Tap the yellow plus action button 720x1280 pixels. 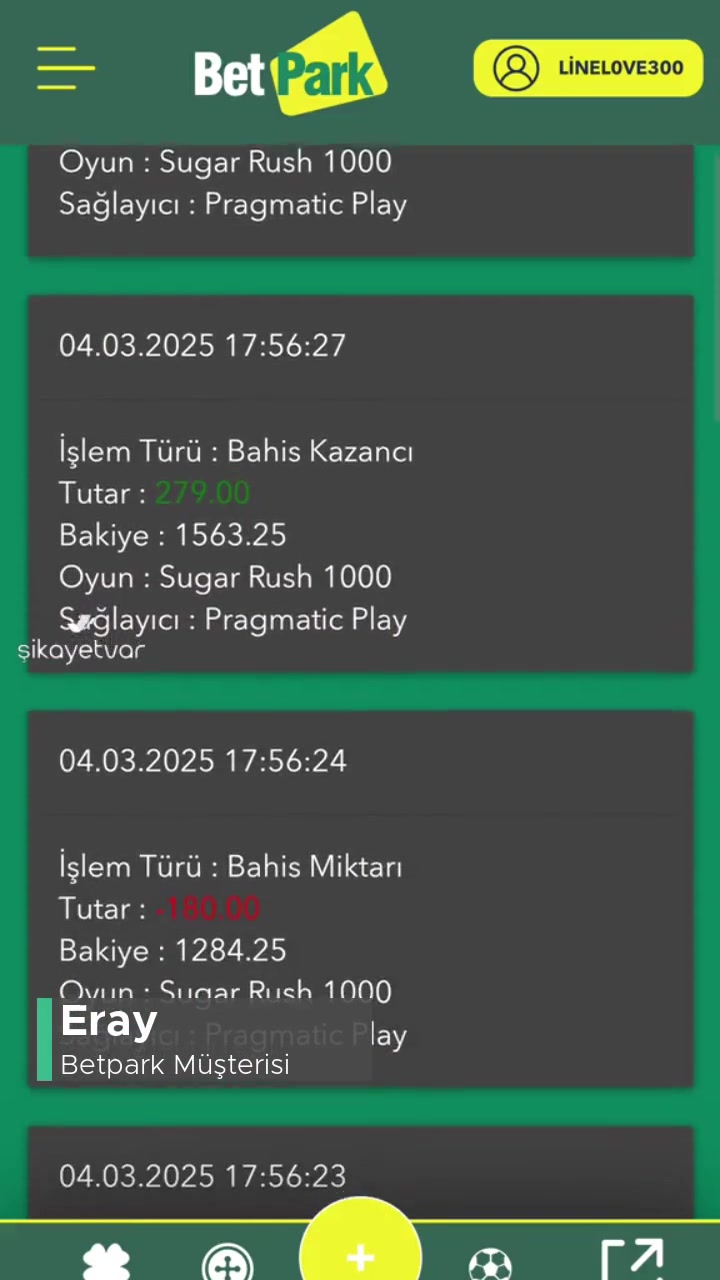[x=359, y=1255]
